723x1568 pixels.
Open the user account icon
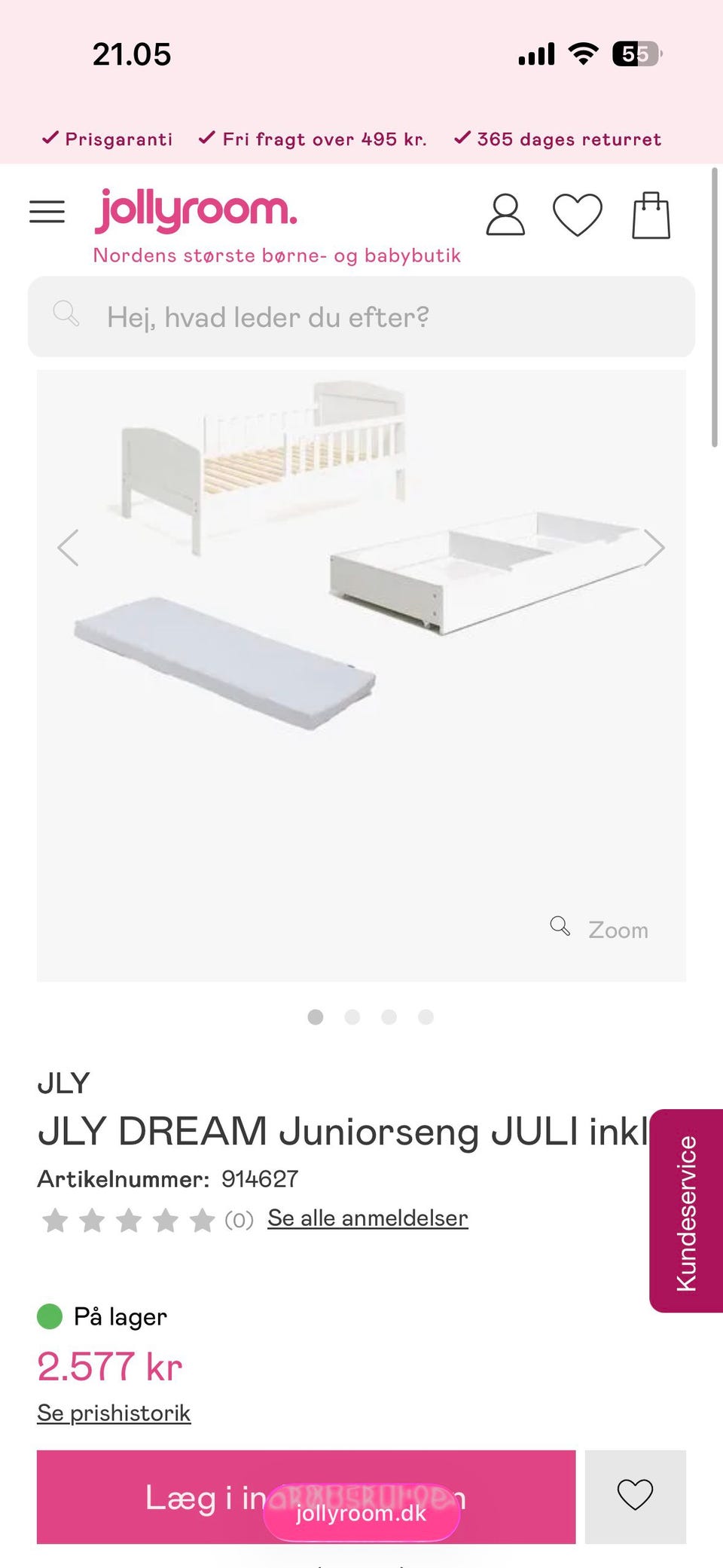click(505, 215)
